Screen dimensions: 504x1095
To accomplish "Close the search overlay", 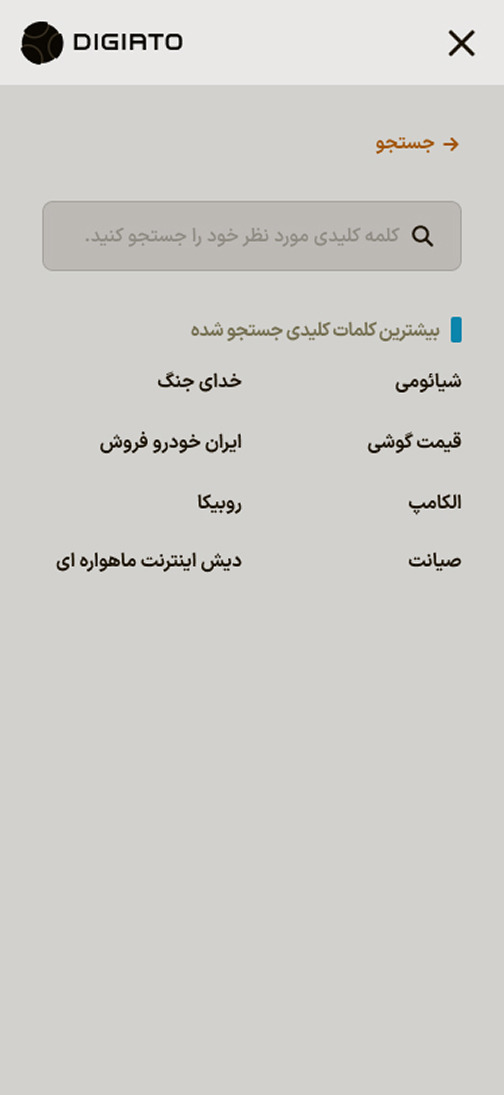I will tap(461, 43).
